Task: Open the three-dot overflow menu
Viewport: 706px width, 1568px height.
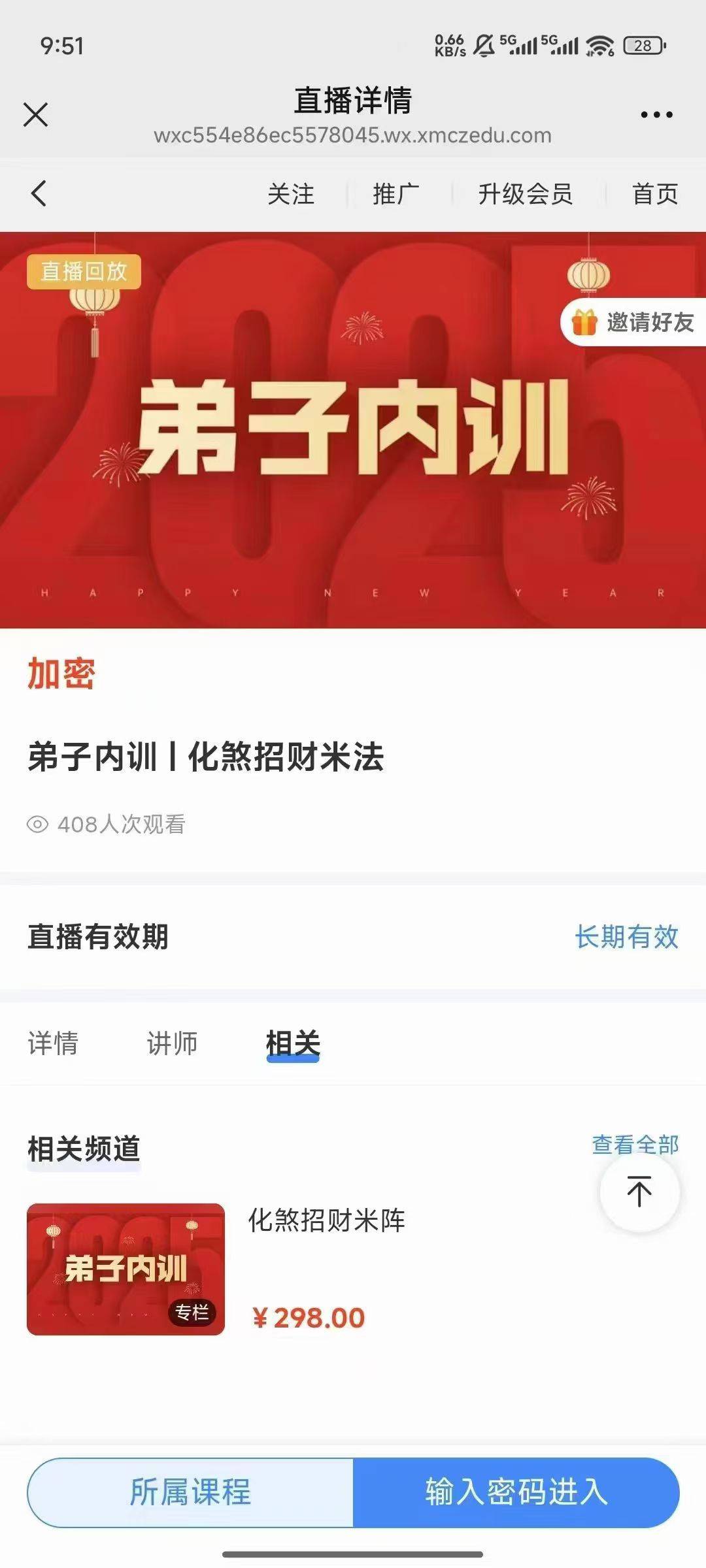Action: [x=656, y=115]
